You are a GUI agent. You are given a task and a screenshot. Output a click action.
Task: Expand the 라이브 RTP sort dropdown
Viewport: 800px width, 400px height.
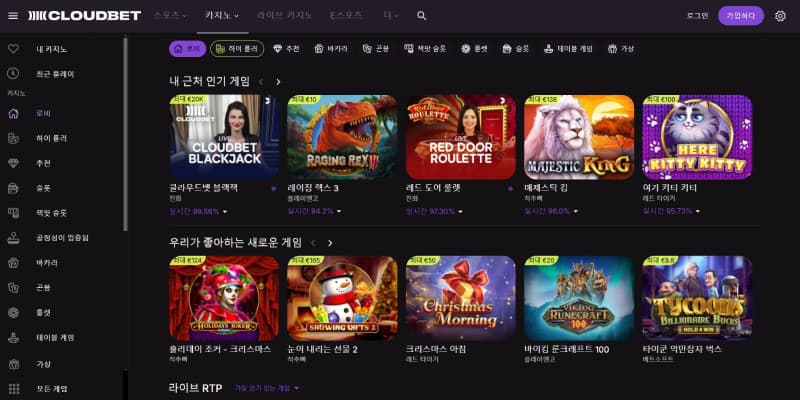point(266,387)
